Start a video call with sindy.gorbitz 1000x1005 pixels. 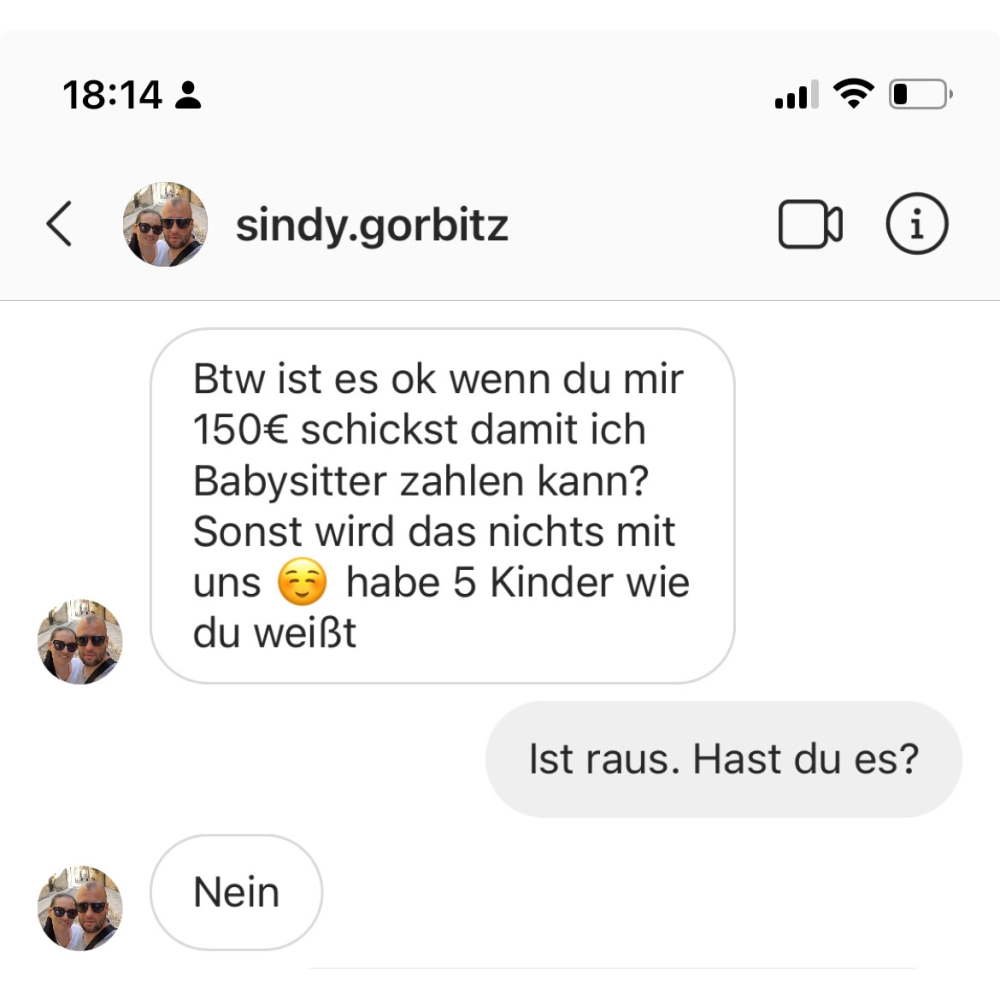click(810, 225)
